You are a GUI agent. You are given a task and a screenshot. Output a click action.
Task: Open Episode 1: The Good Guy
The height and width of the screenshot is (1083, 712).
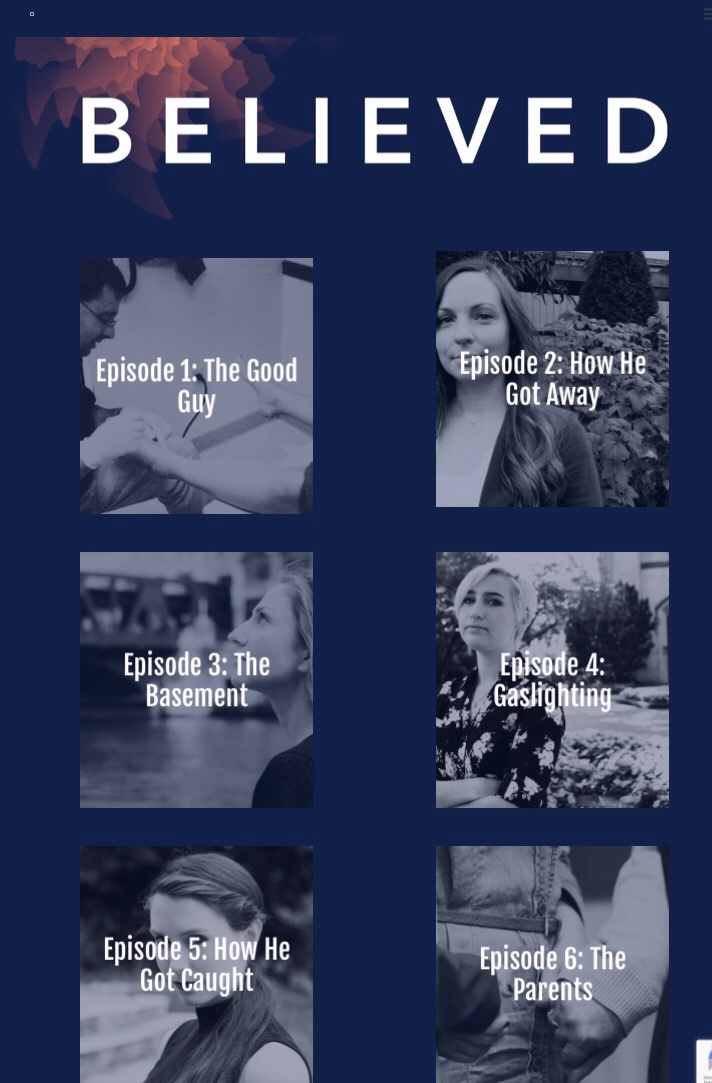pos(196,386)
